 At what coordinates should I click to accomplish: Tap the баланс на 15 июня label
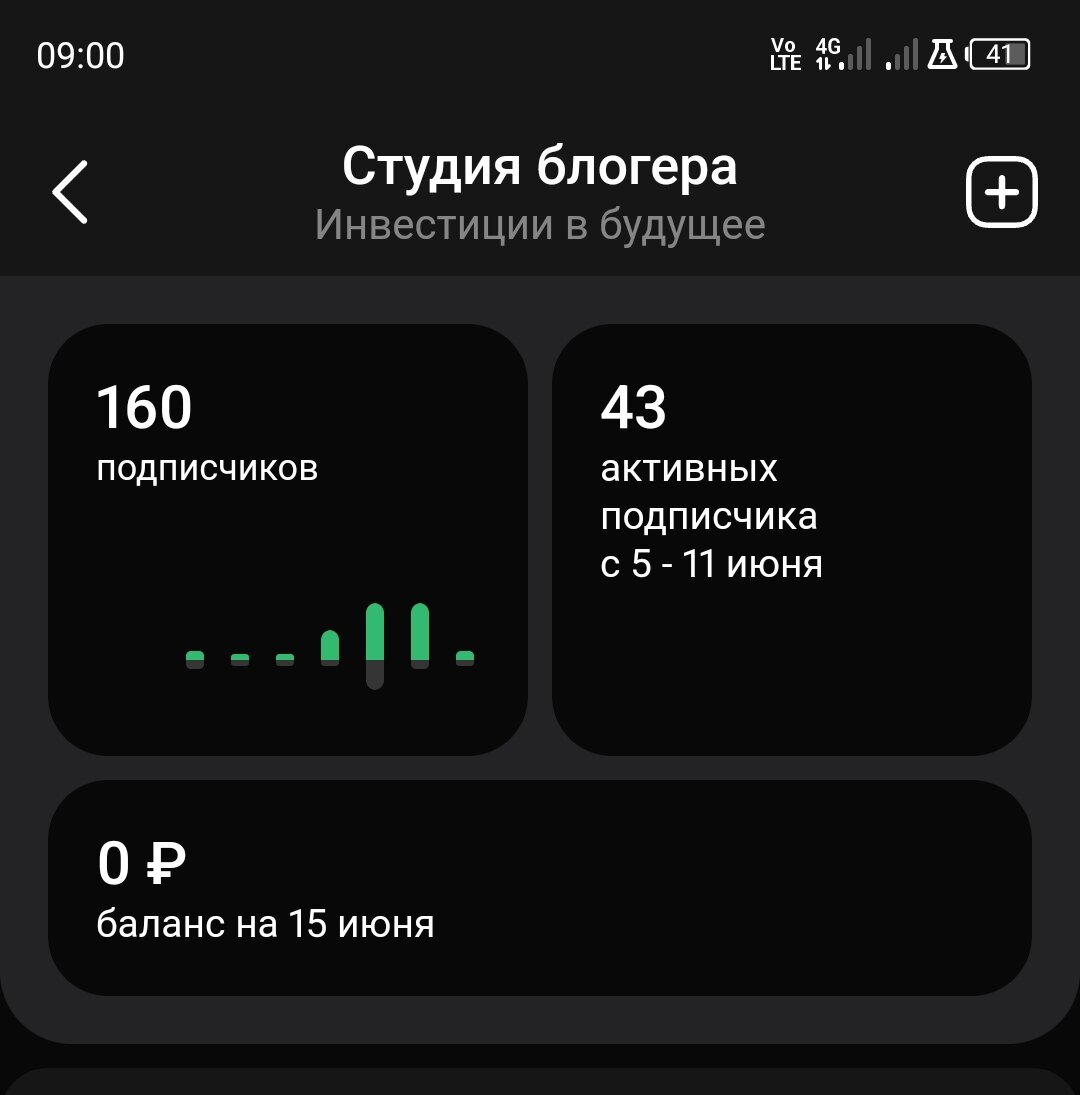[264, 925]
